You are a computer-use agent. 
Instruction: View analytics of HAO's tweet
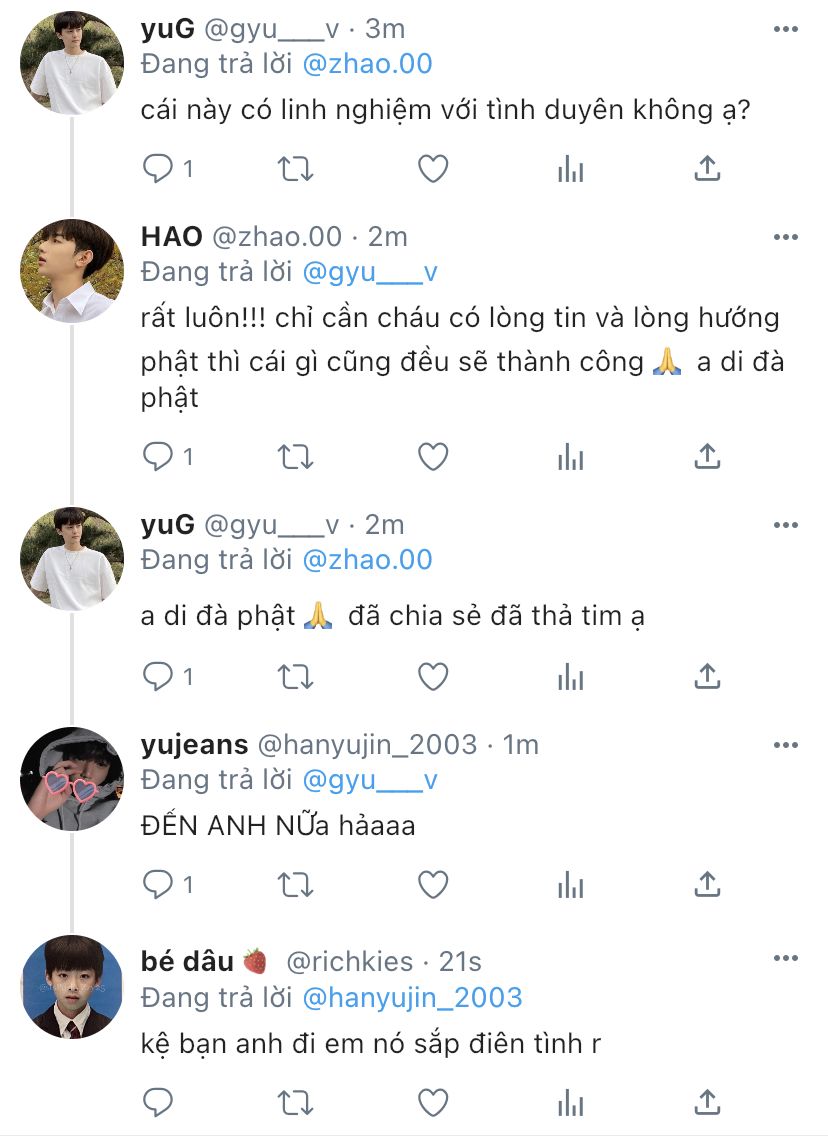click(x=570, y=457)
